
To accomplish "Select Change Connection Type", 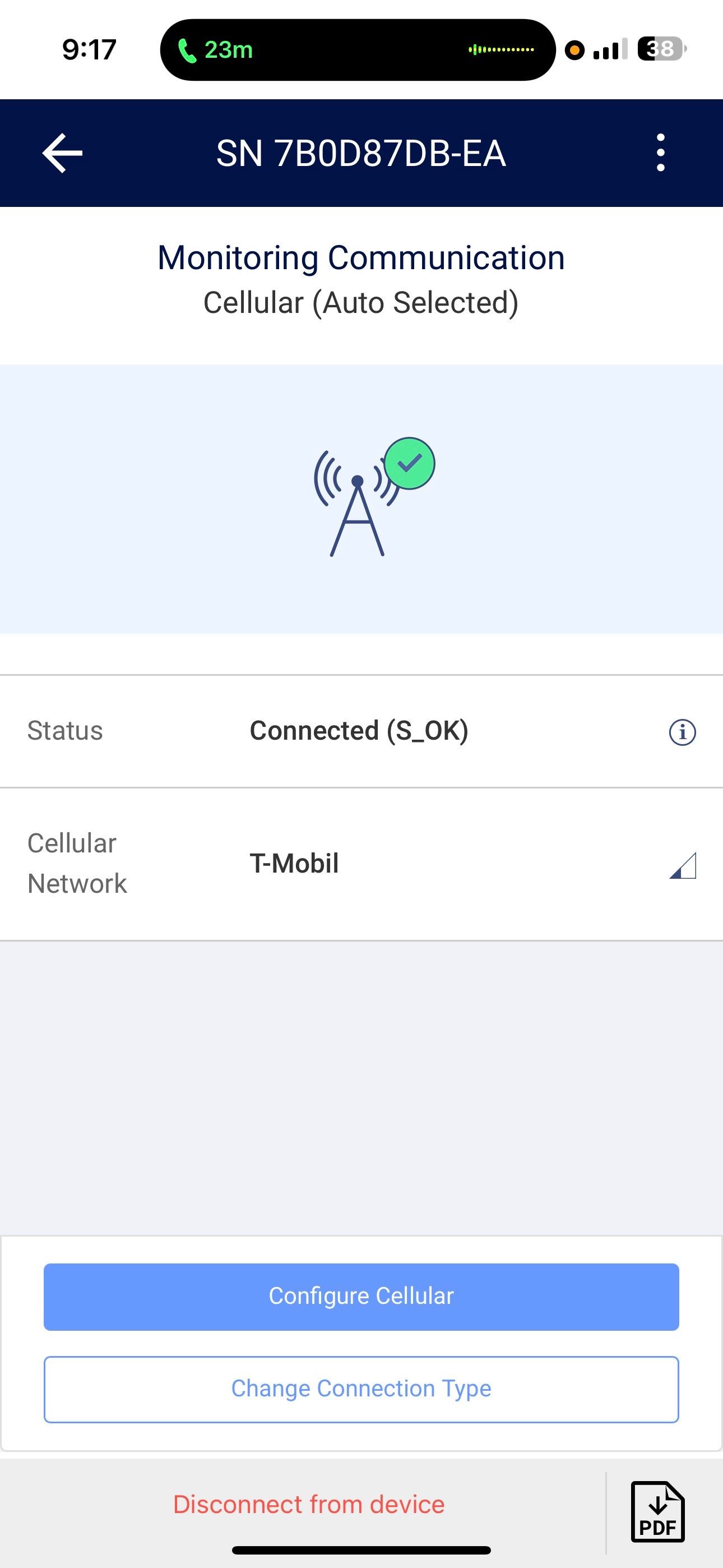I will pyautogui.click(x=361, y=1389).
